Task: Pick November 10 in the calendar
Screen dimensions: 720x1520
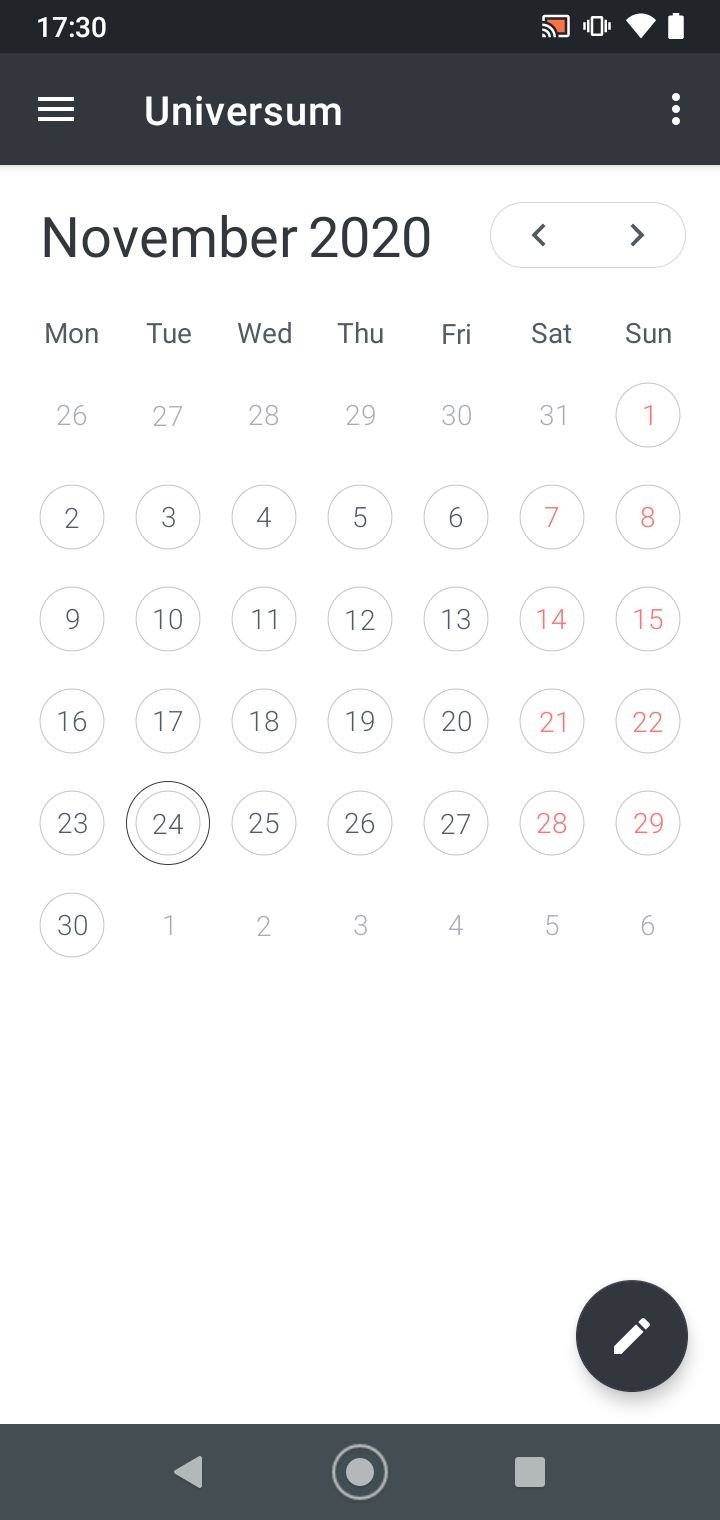Action: pos(168,619)
